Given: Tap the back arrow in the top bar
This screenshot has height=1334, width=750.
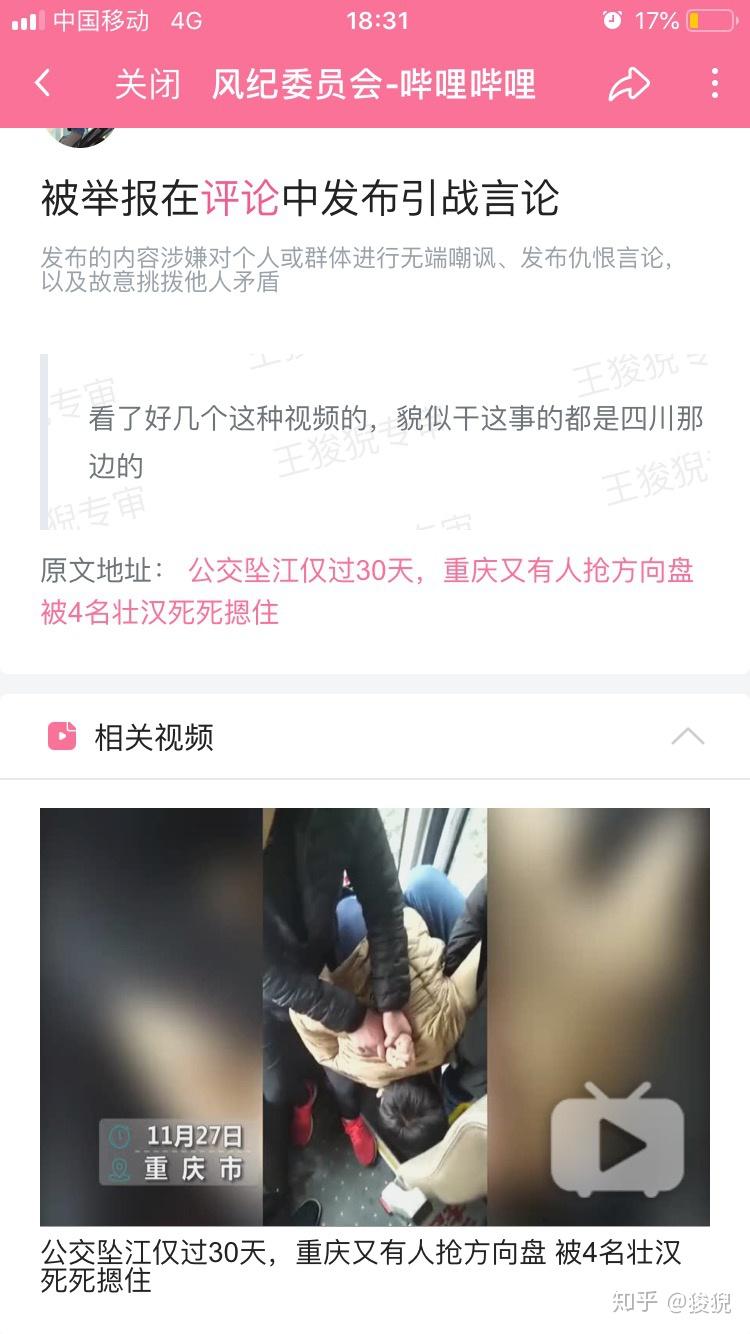Looking at the screenshot, I should click(42, 85).
